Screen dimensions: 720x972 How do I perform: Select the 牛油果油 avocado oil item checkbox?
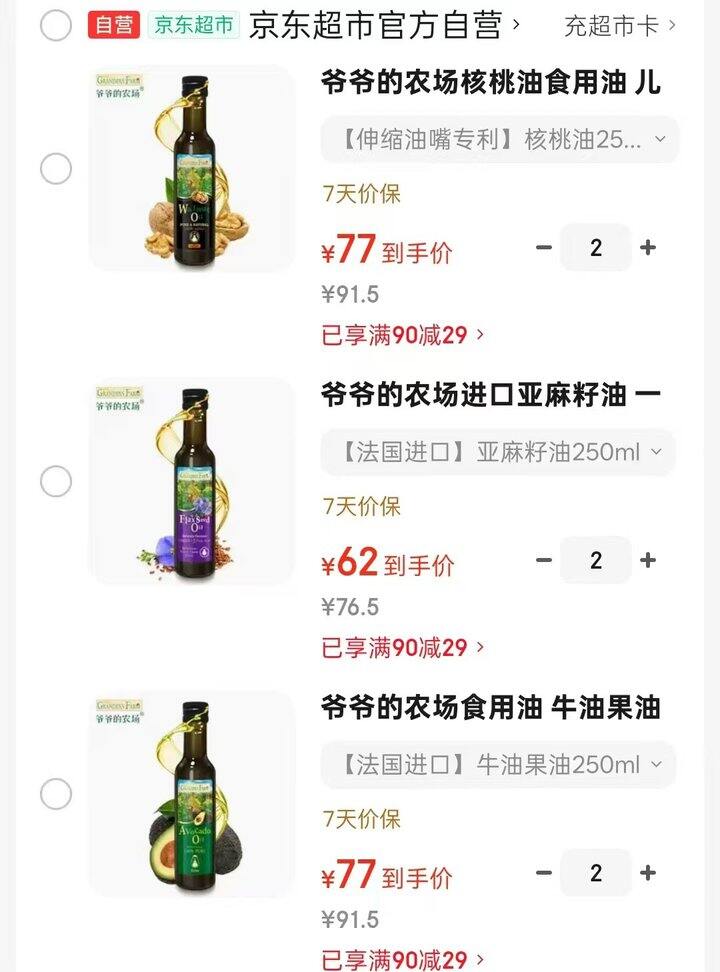56,794
